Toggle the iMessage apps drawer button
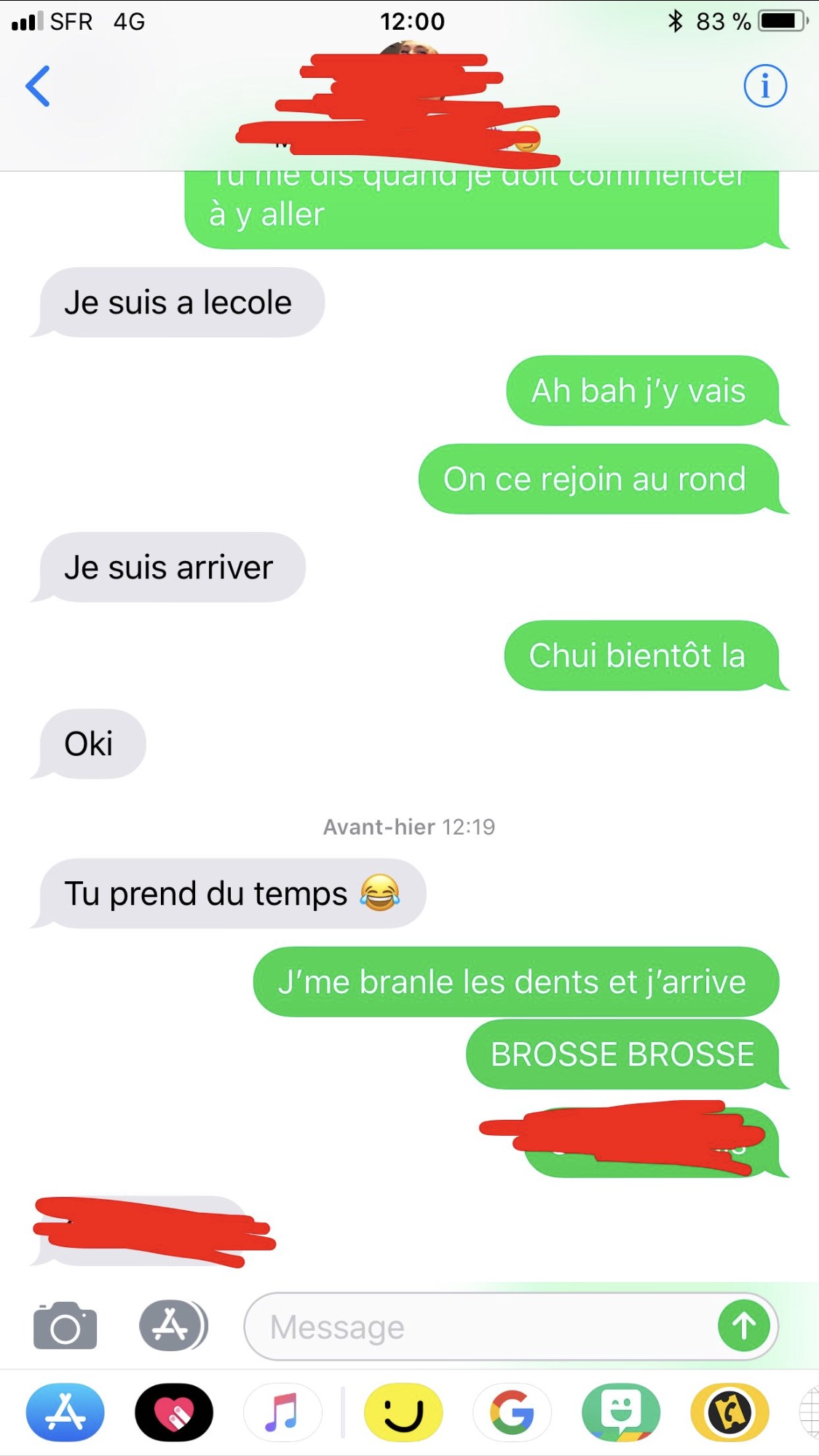 (173, 1326)
